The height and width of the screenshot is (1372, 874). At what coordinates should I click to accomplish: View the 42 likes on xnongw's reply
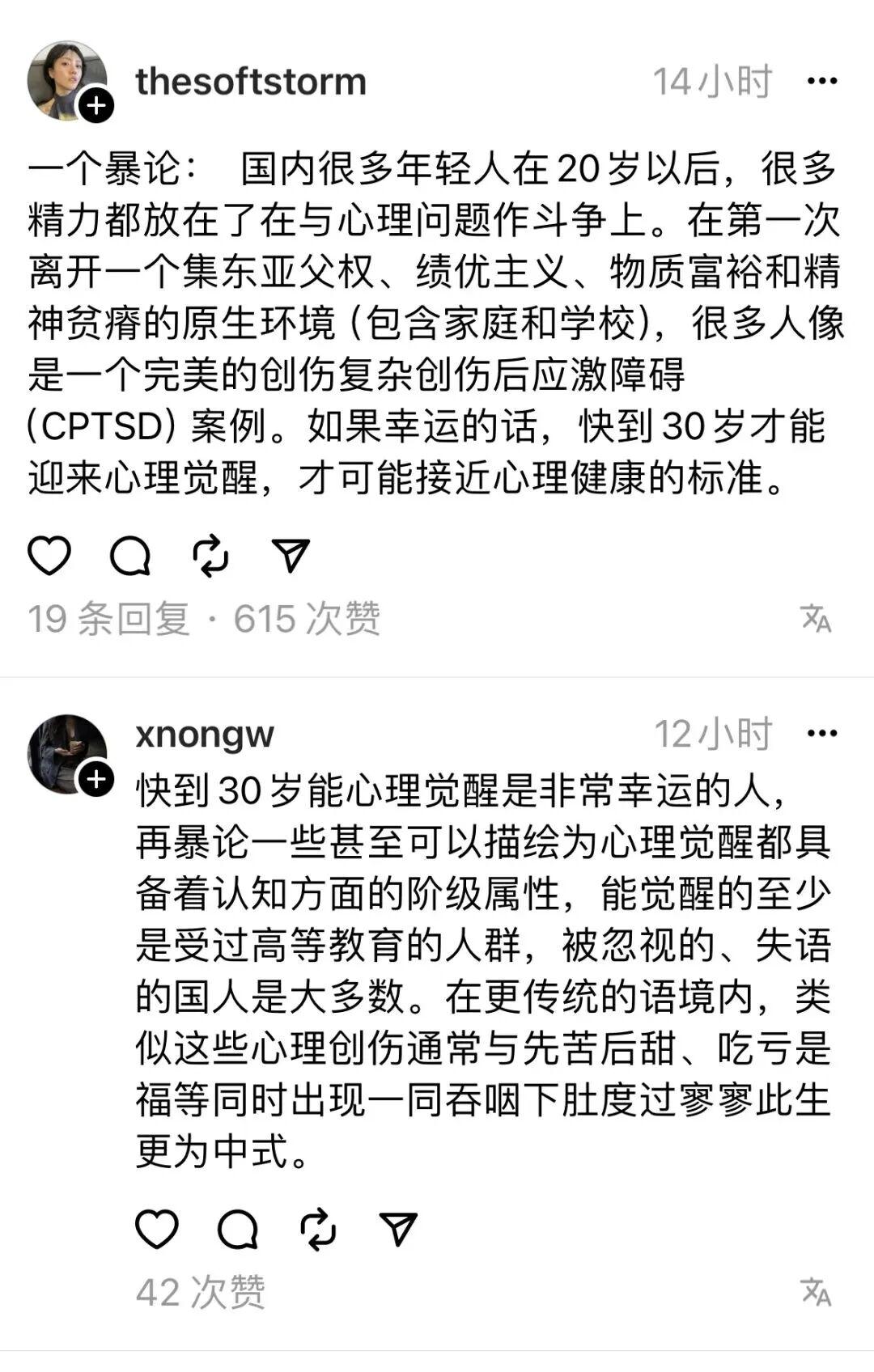point(200,1292)
